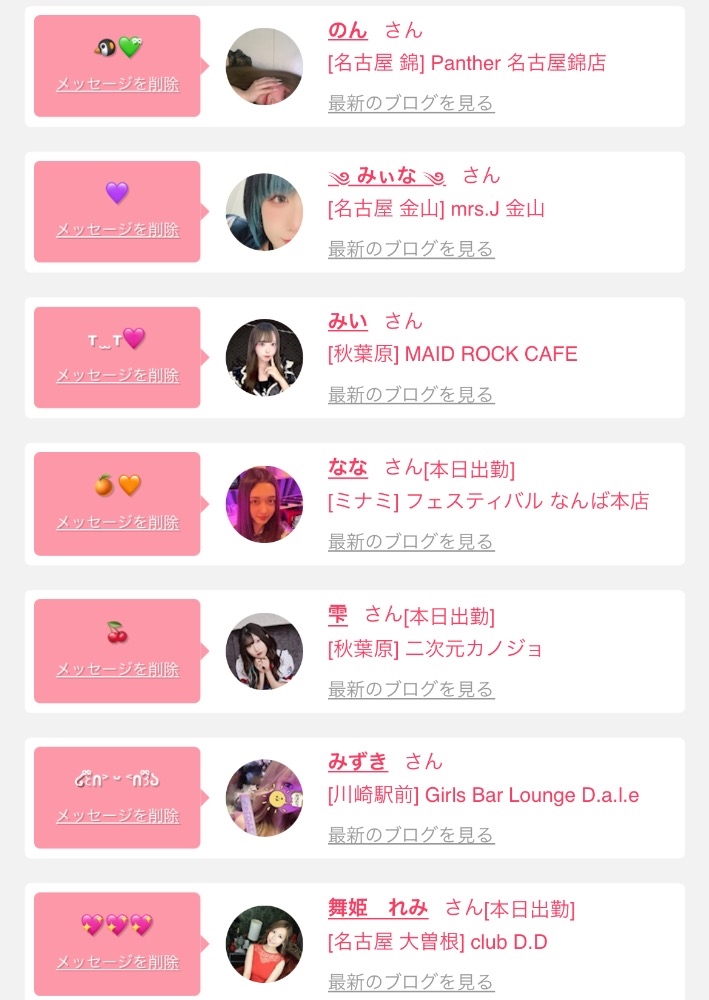View みい's latest blog
The width and height of the screenshot is (709, 1000).
[411, 395]
